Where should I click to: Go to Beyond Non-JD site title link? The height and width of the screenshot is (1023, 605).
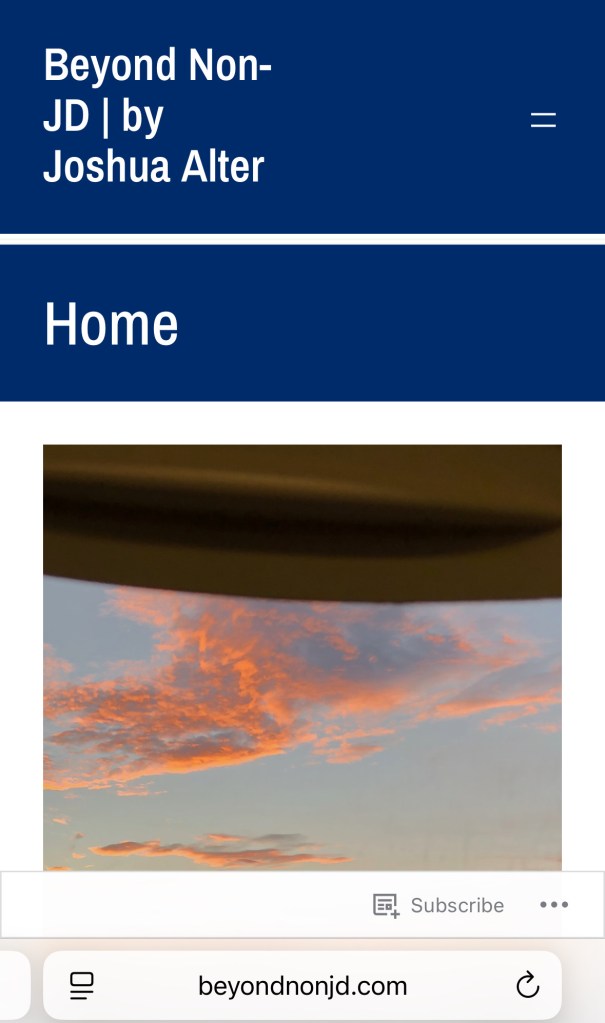point(157,116)
